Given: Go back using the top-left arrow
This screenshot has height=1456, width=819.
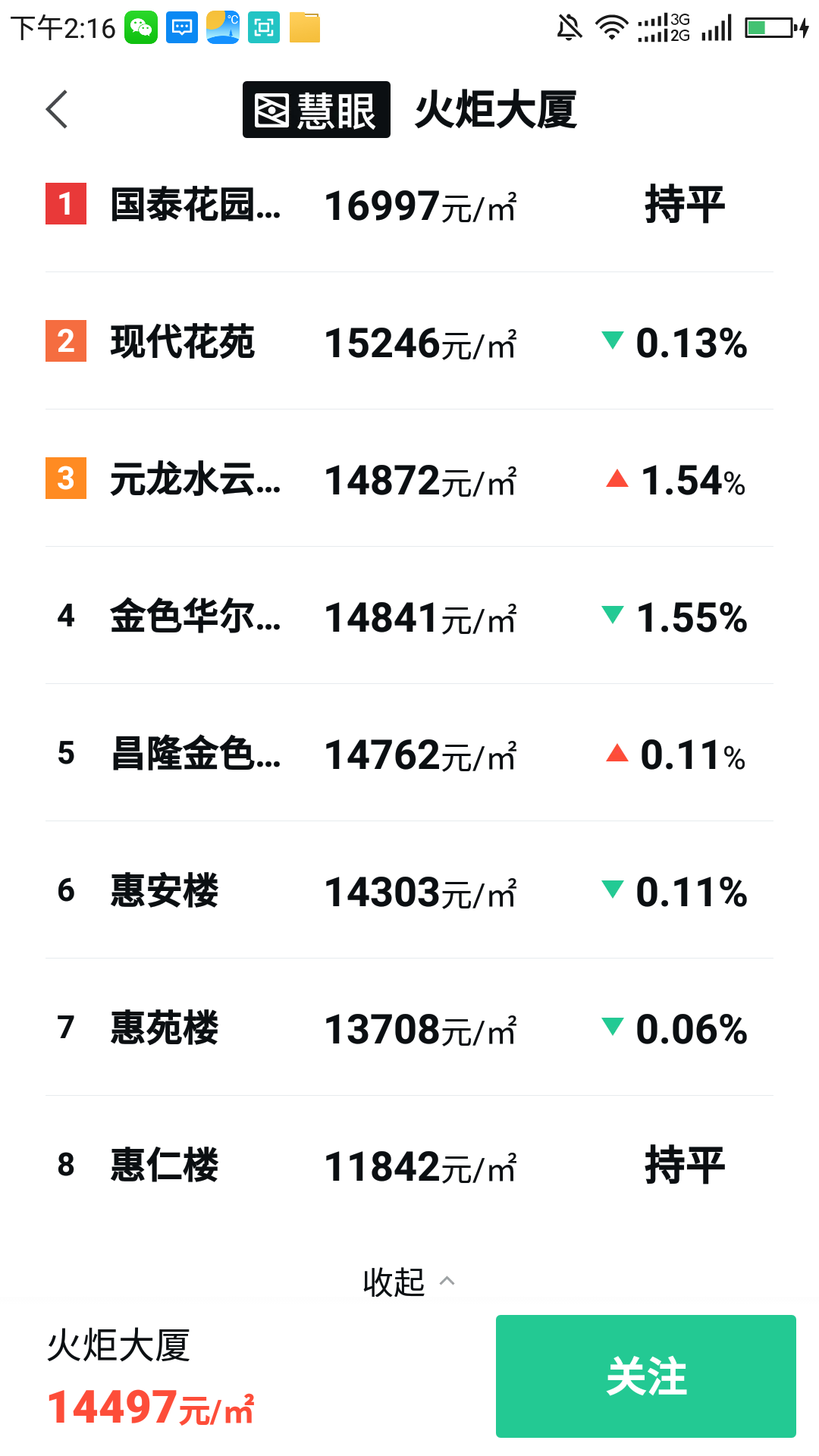Looking at the screenshot, I should [x=57, y=109].
